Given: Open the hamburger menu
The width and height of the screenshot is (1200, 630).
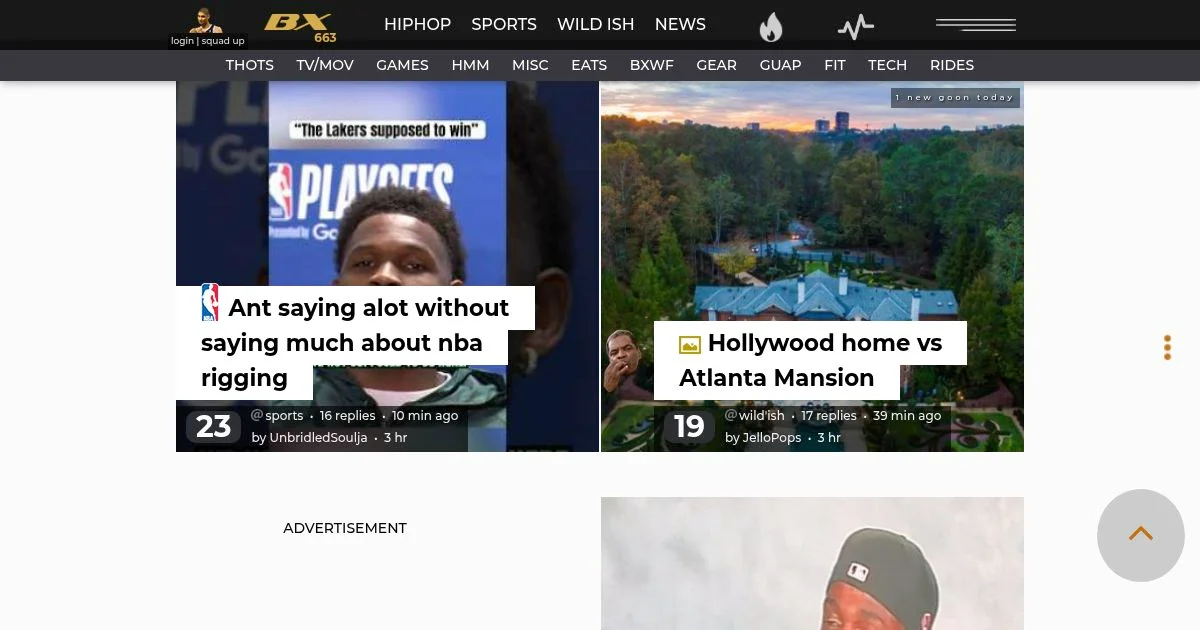Looking at the screenshot, I should [x=975, y=25].
